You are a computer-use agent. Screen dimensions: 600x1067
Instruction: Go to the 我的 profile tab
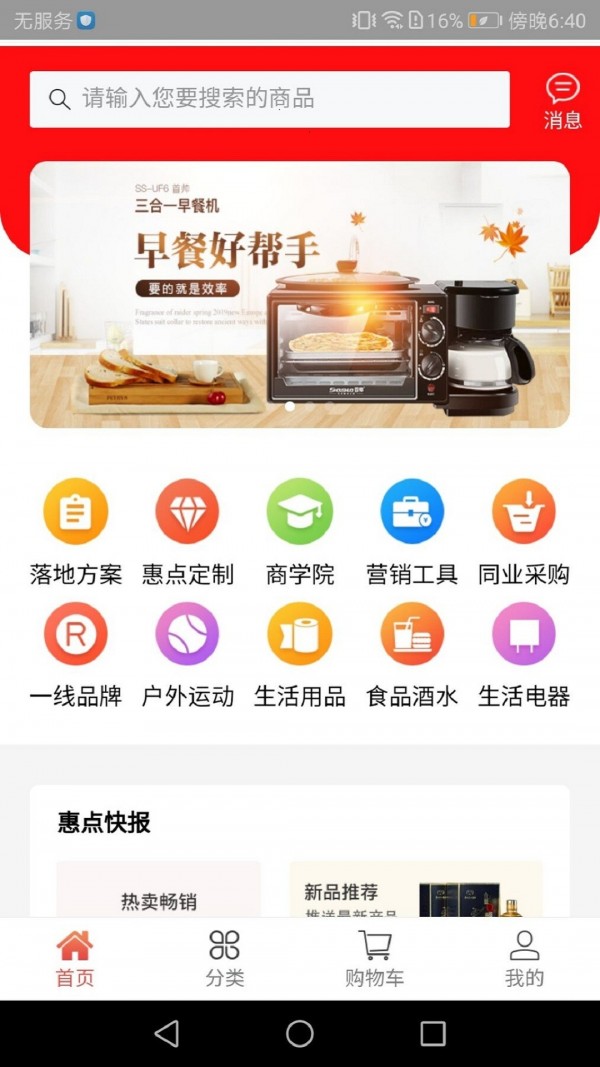524,958
